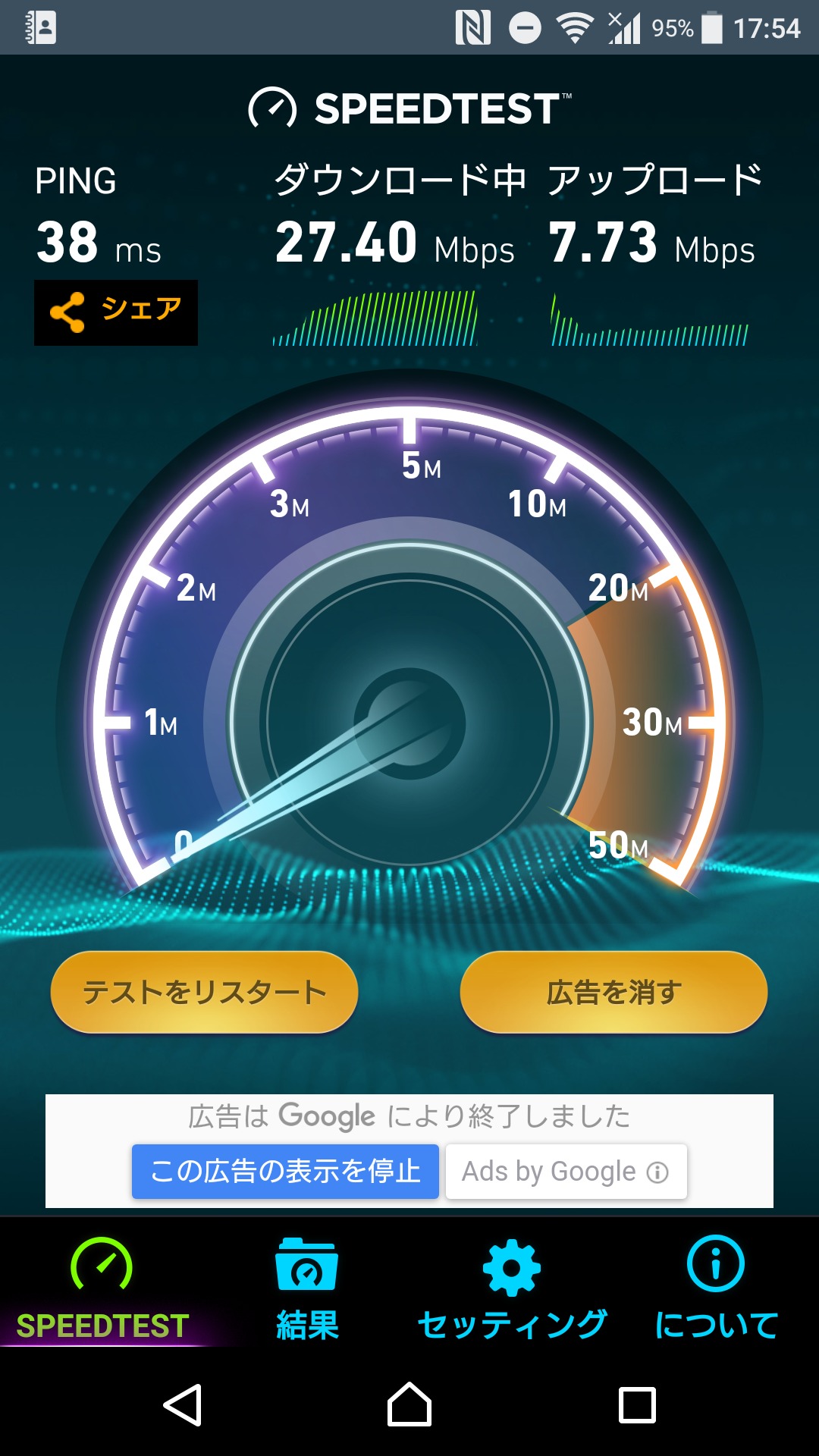Open the Ads by Google info

click(566, 1172)
